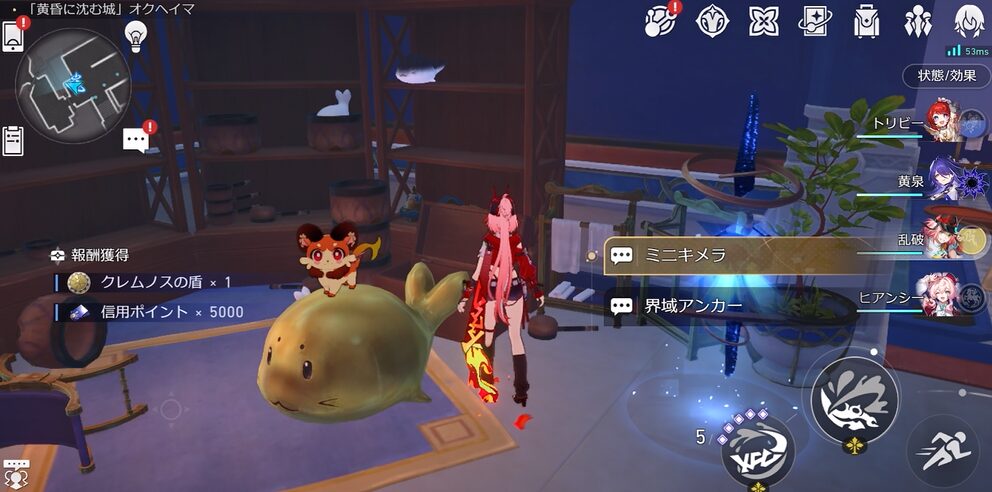Open the profile avatar menu
The height and width of the screenshot is (492, 992).
(968, 21)
